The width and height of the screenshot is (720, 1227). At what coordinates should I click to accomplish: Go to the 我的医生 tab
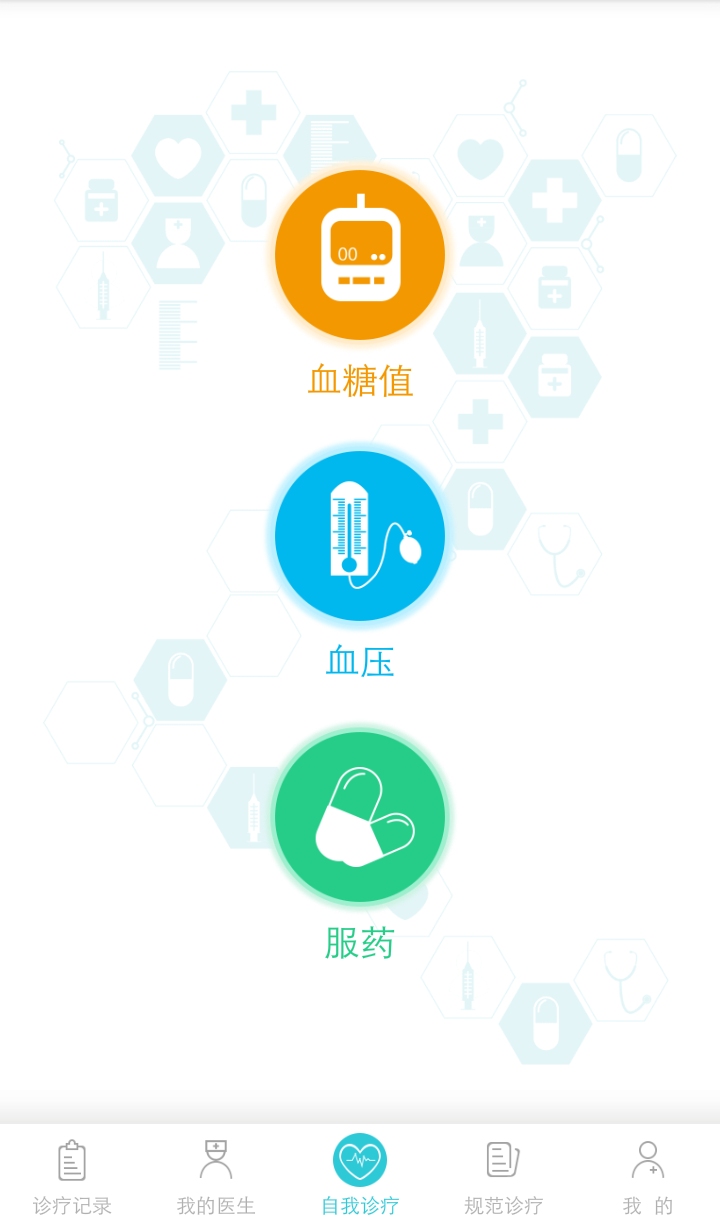tap(216, 1176)
